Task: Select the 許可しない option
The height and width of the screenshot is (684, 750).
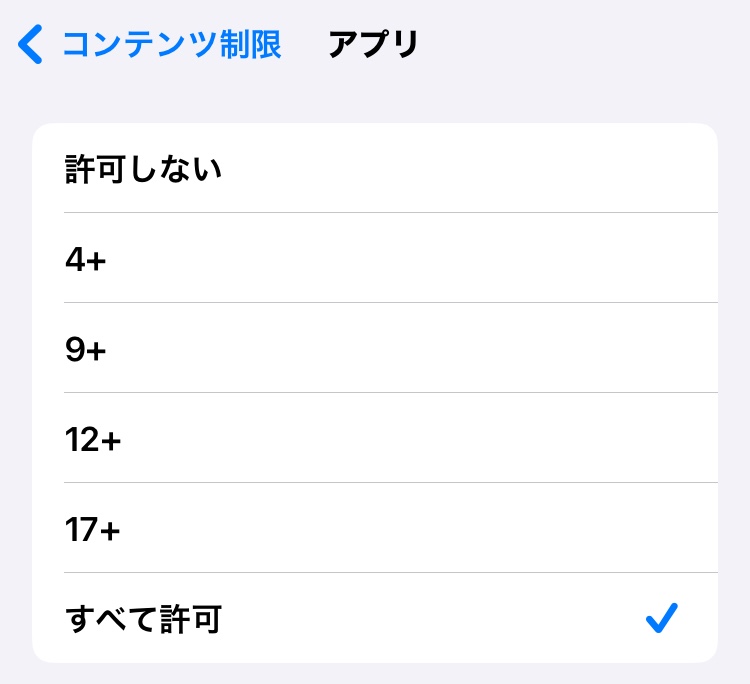Action: point(375,169)
